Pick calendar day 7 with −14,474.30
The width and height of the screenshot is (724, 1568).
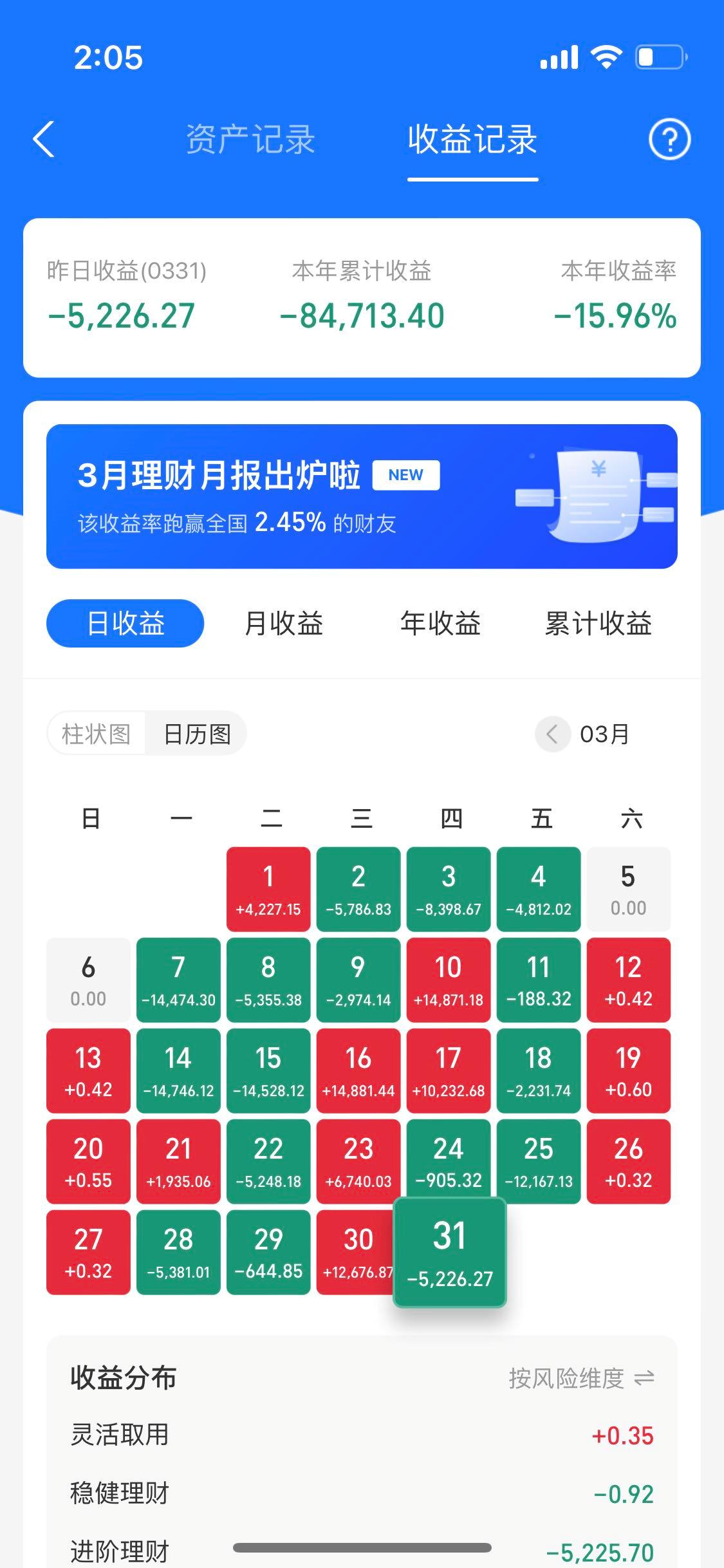tap(178, 980)
